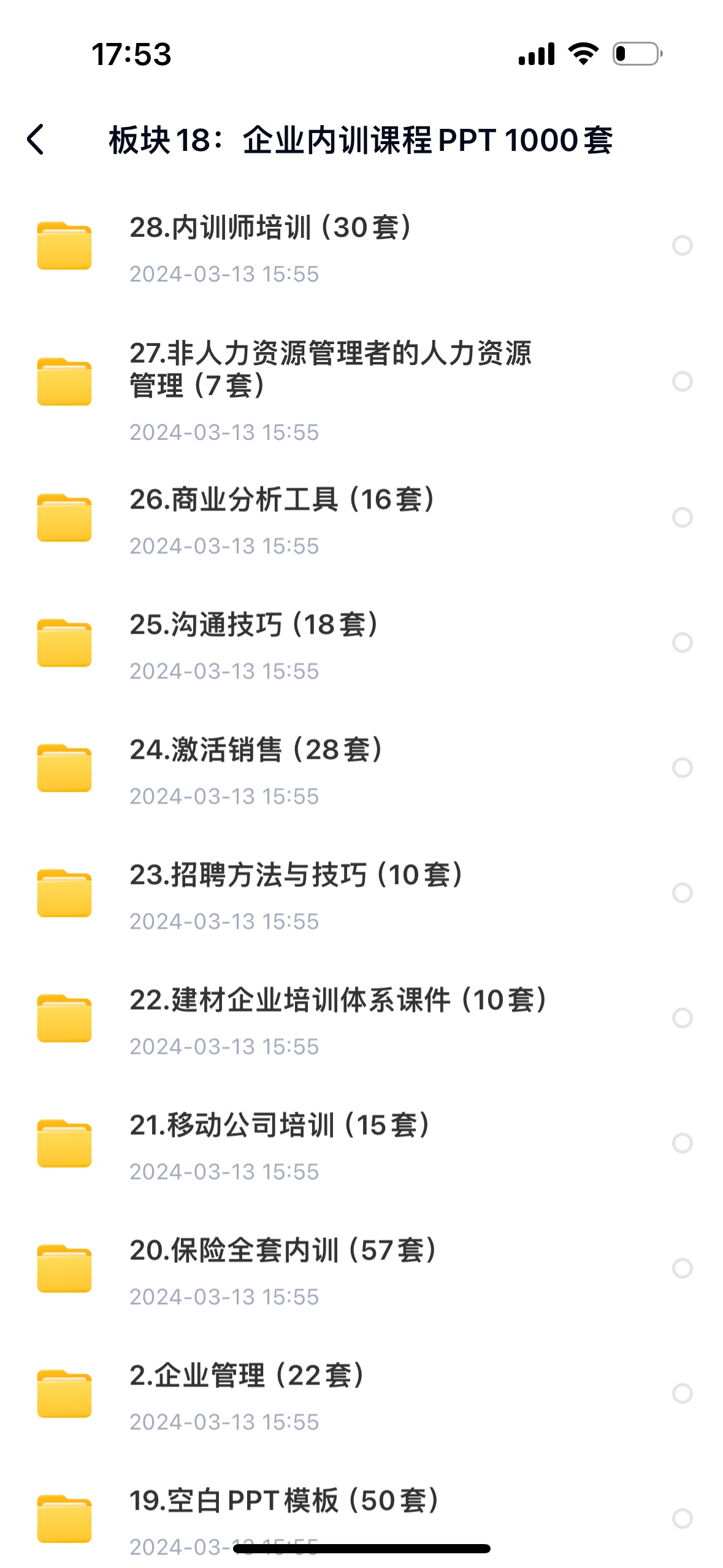Open folder 23.招聘方法与技巧 (10套)
Viewport: 723px width, 1568px height.
(296, 875)
